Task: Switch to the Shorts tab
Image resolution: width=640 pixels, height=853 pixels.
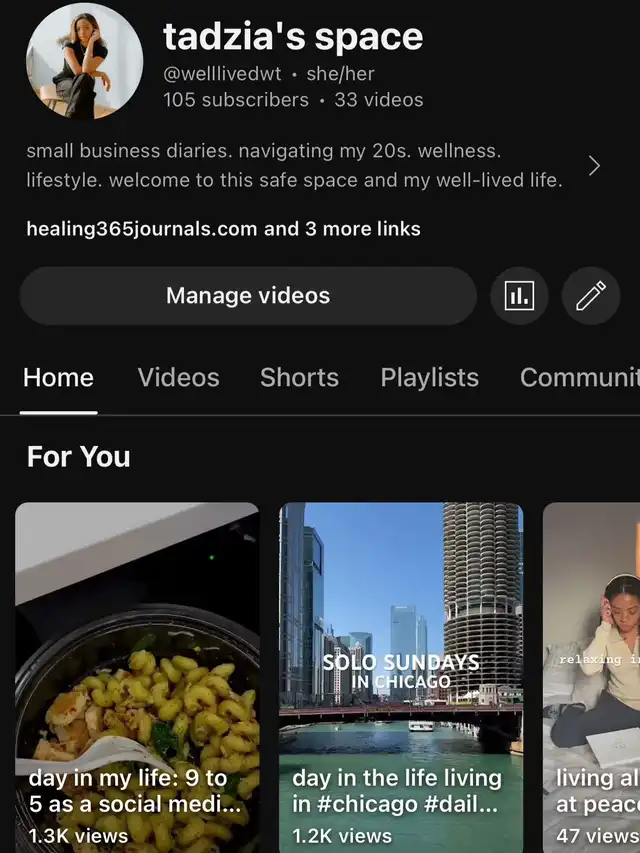Action: click(299, 378)
